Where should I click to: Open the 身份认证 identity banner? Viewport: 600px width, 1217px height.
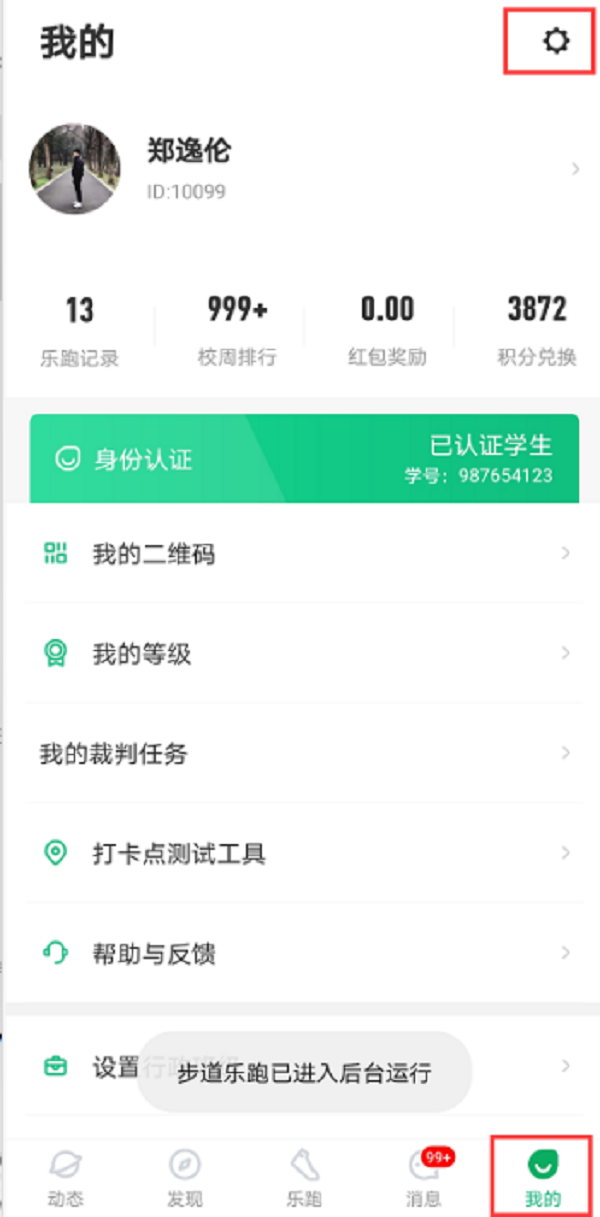click(x=304, y=459)
